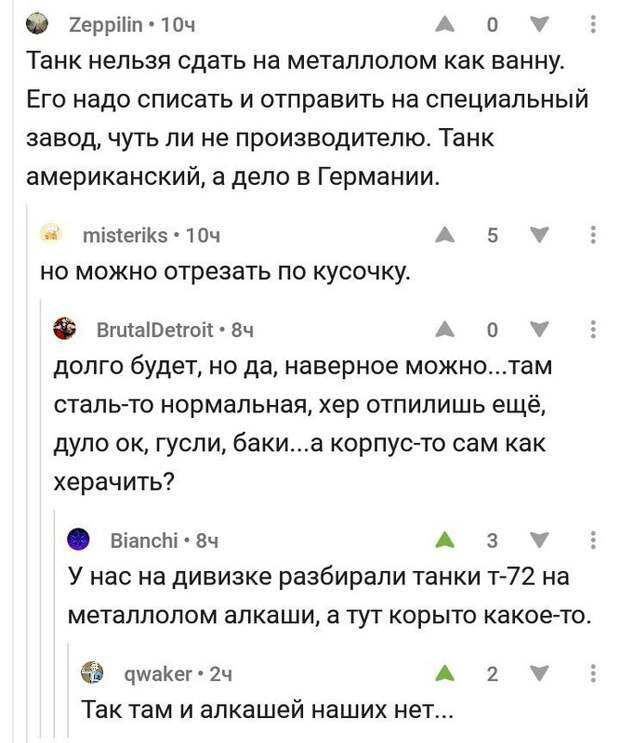Open BrutalDetroit's profile
Viewport: 620px width, 743px height.
point(154,329)
